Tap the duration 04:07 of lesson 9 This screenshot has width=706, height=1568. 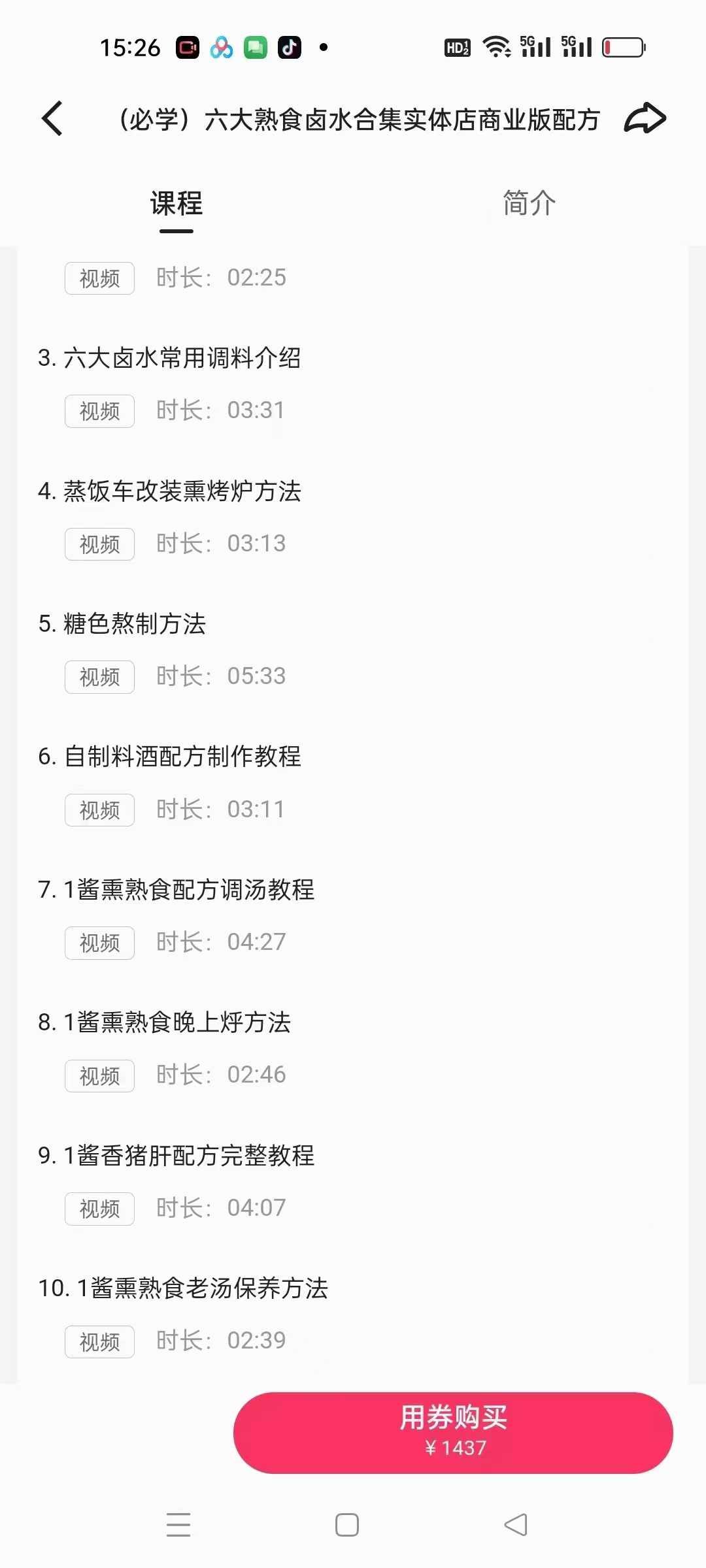(255, 1207)
